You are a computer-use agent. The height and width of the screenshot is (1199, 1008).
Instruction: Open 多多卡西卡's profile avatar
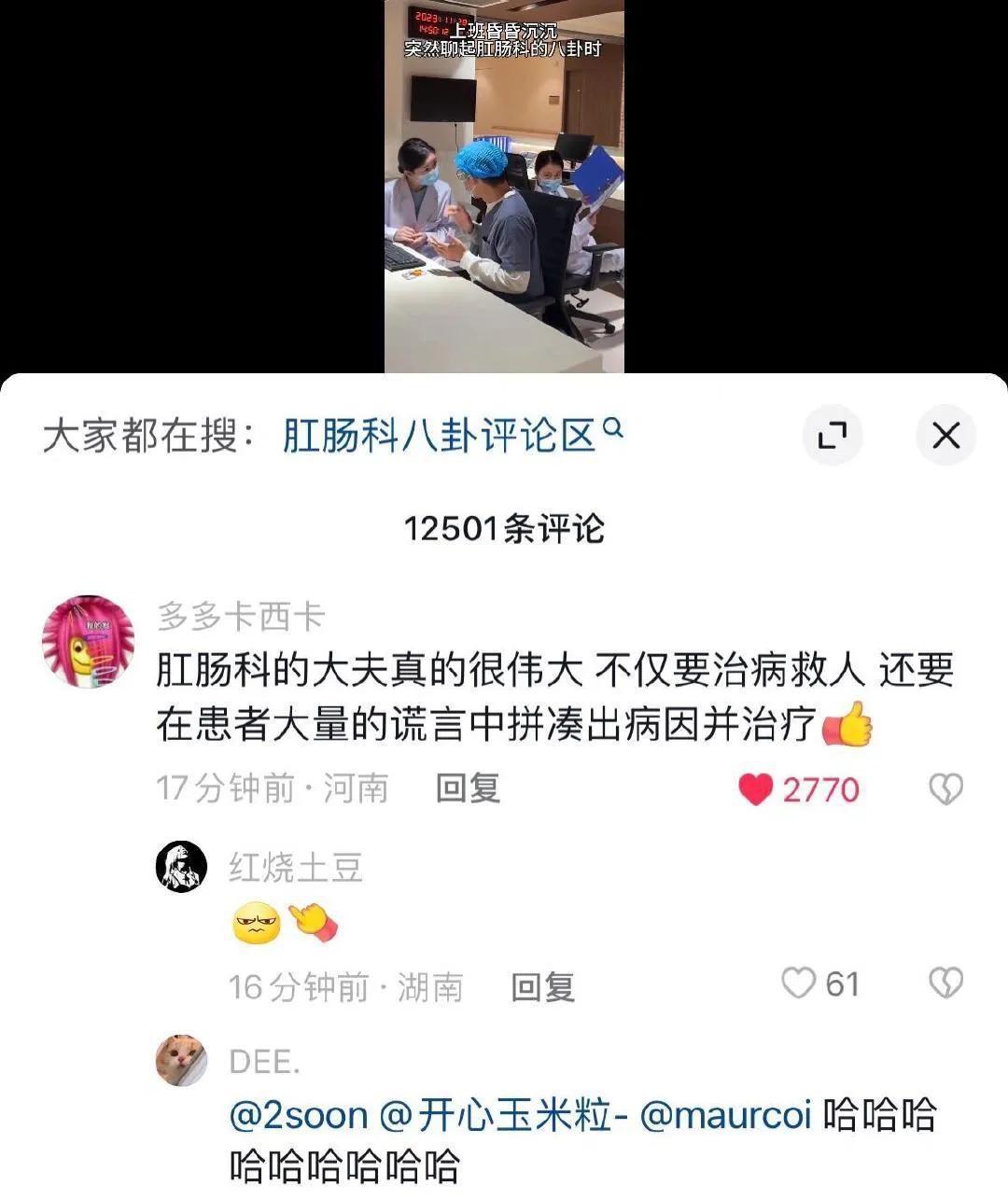(x=89, y=642)
